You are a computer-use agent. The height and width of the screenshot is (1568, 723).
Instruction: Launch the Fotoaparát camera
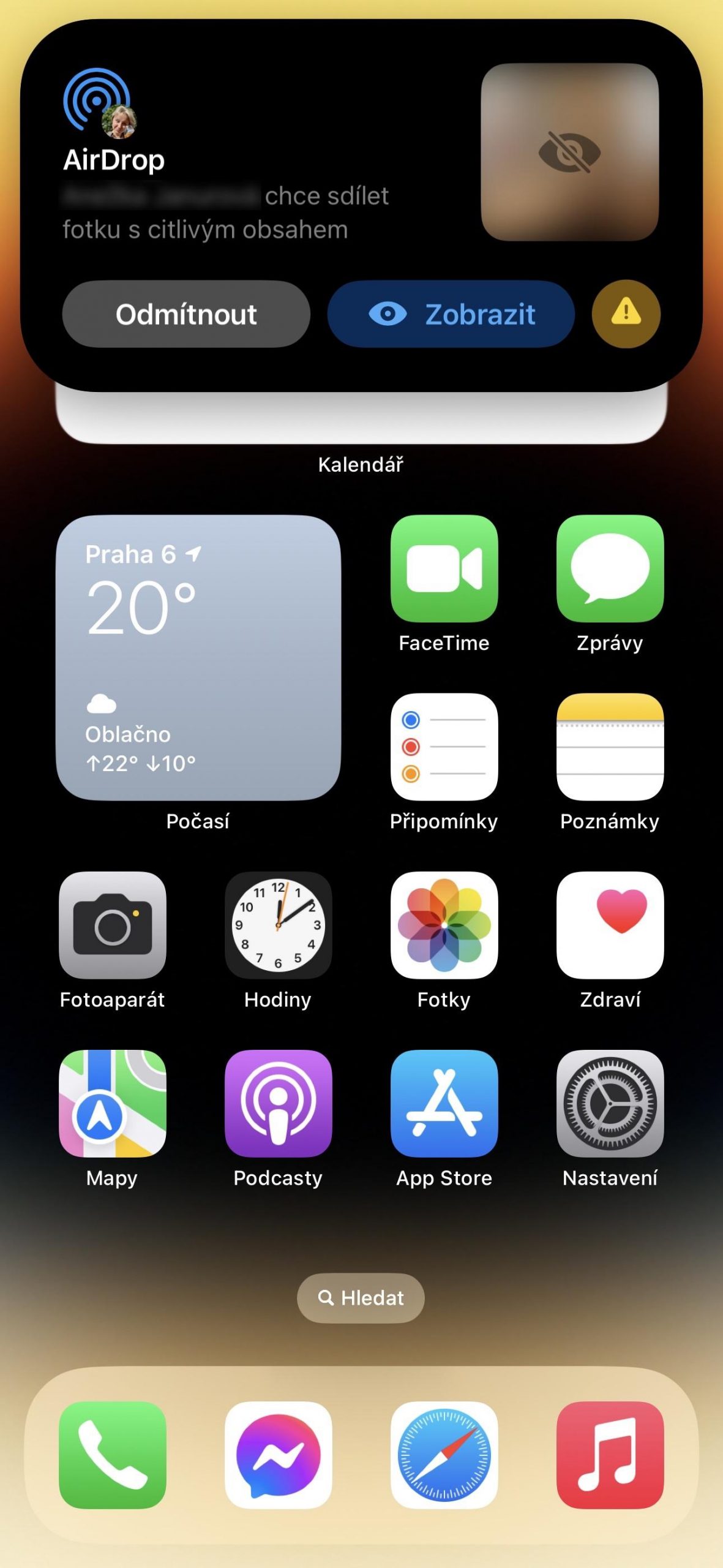click(x=113, y=925)
